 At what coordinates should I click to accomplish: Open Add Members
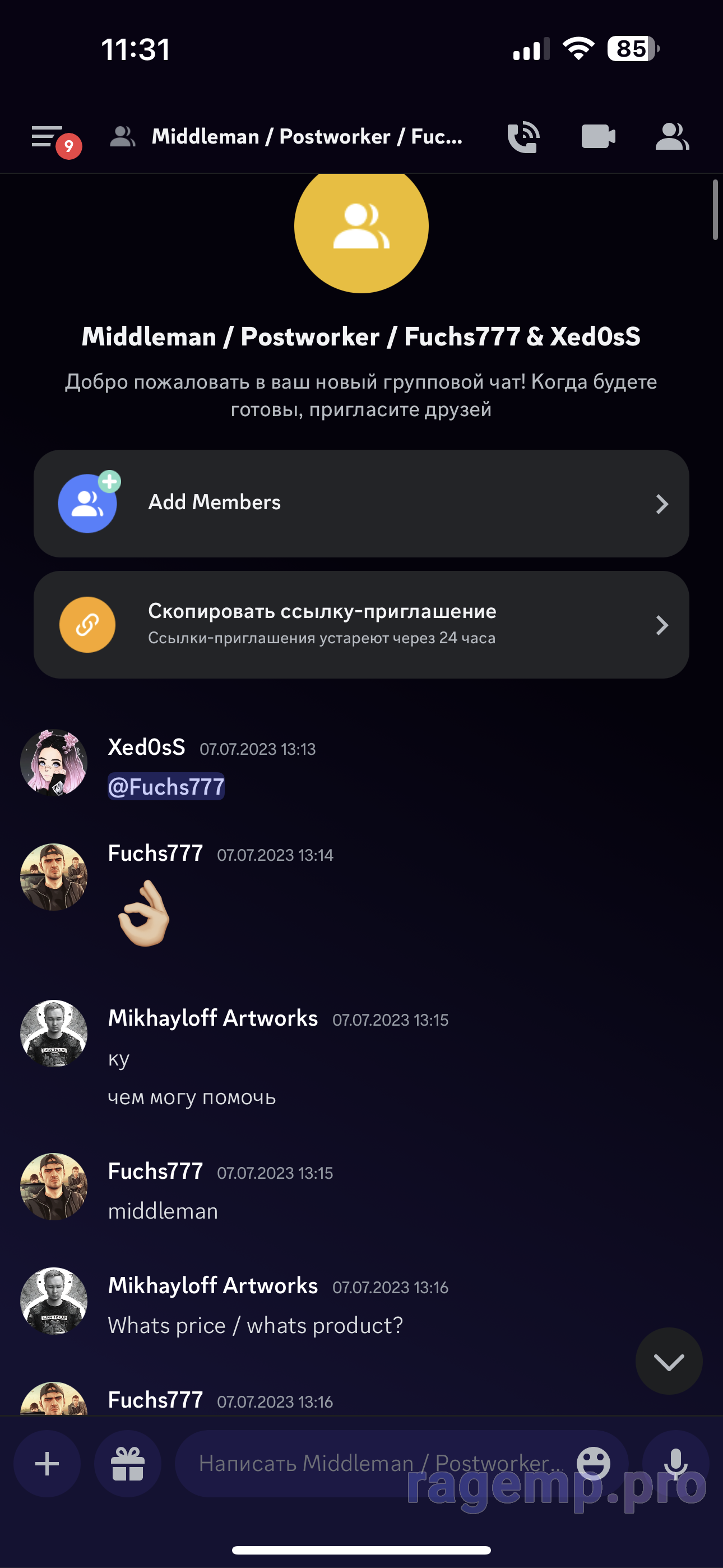(361, 504)
